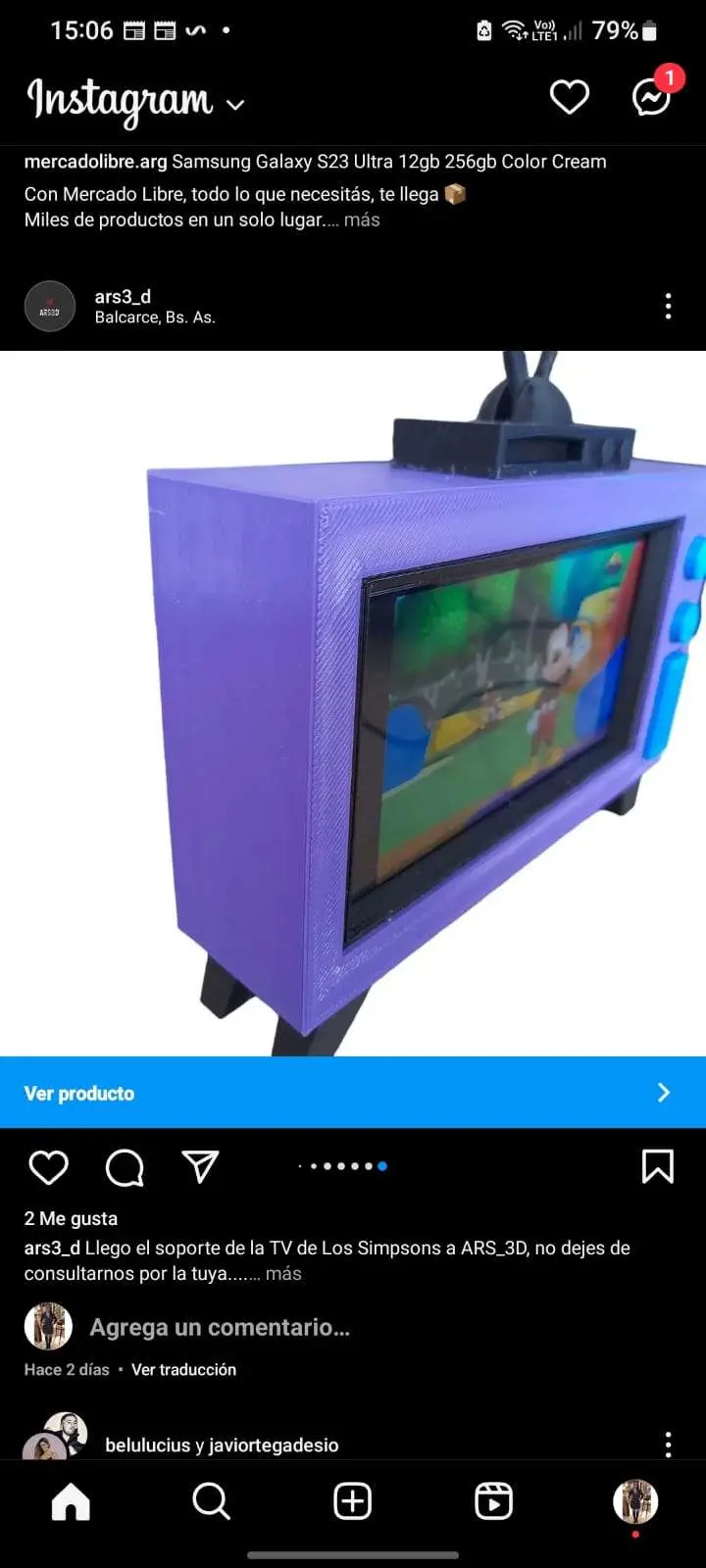The height and width of the screenshot is (1568, 706).
Task: Tap the Ver producto banner
Action: click(353, 1093)
